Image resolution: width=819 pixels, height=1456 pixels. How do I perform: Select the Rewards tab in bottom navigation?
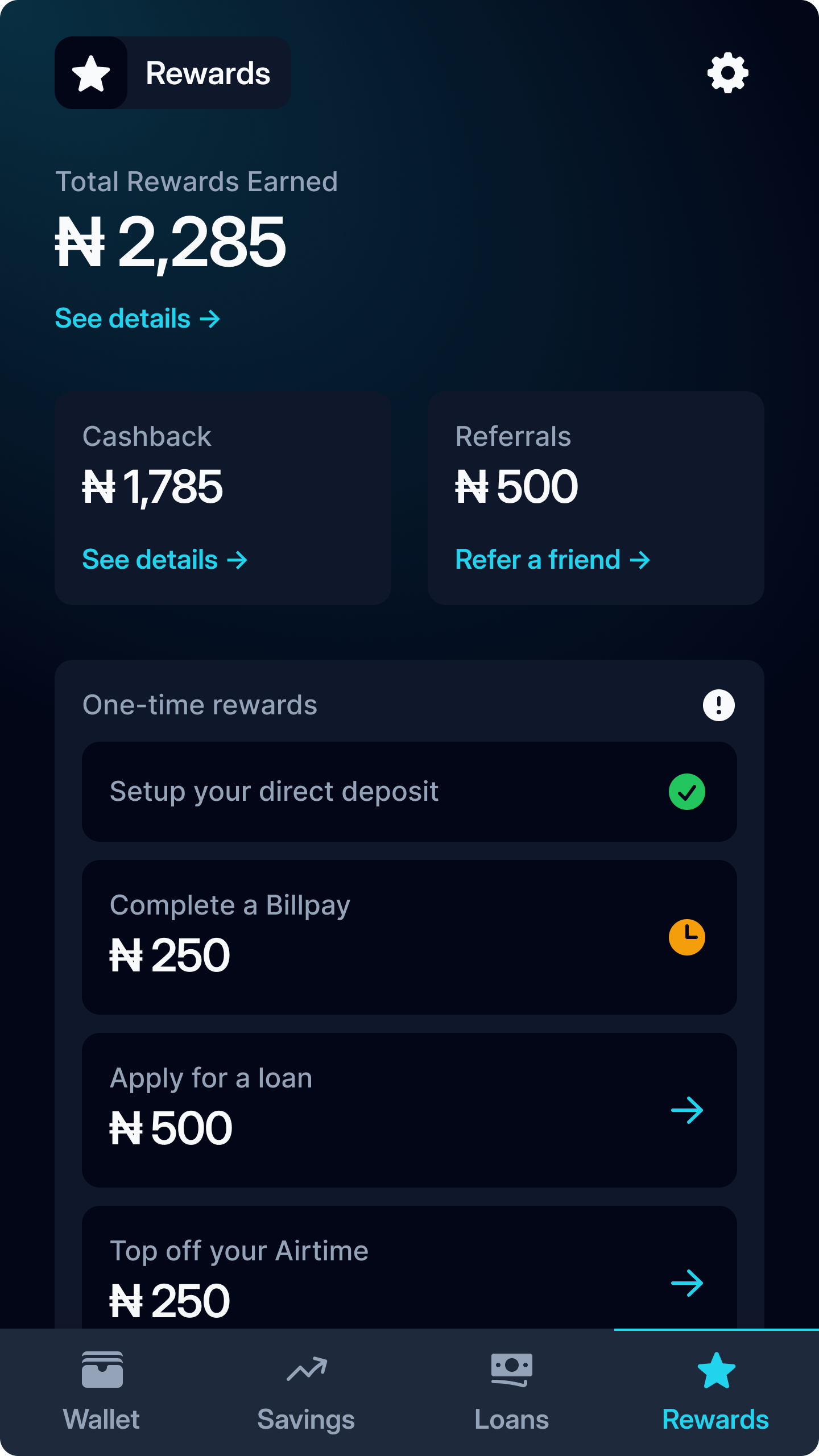[716, 1392]
